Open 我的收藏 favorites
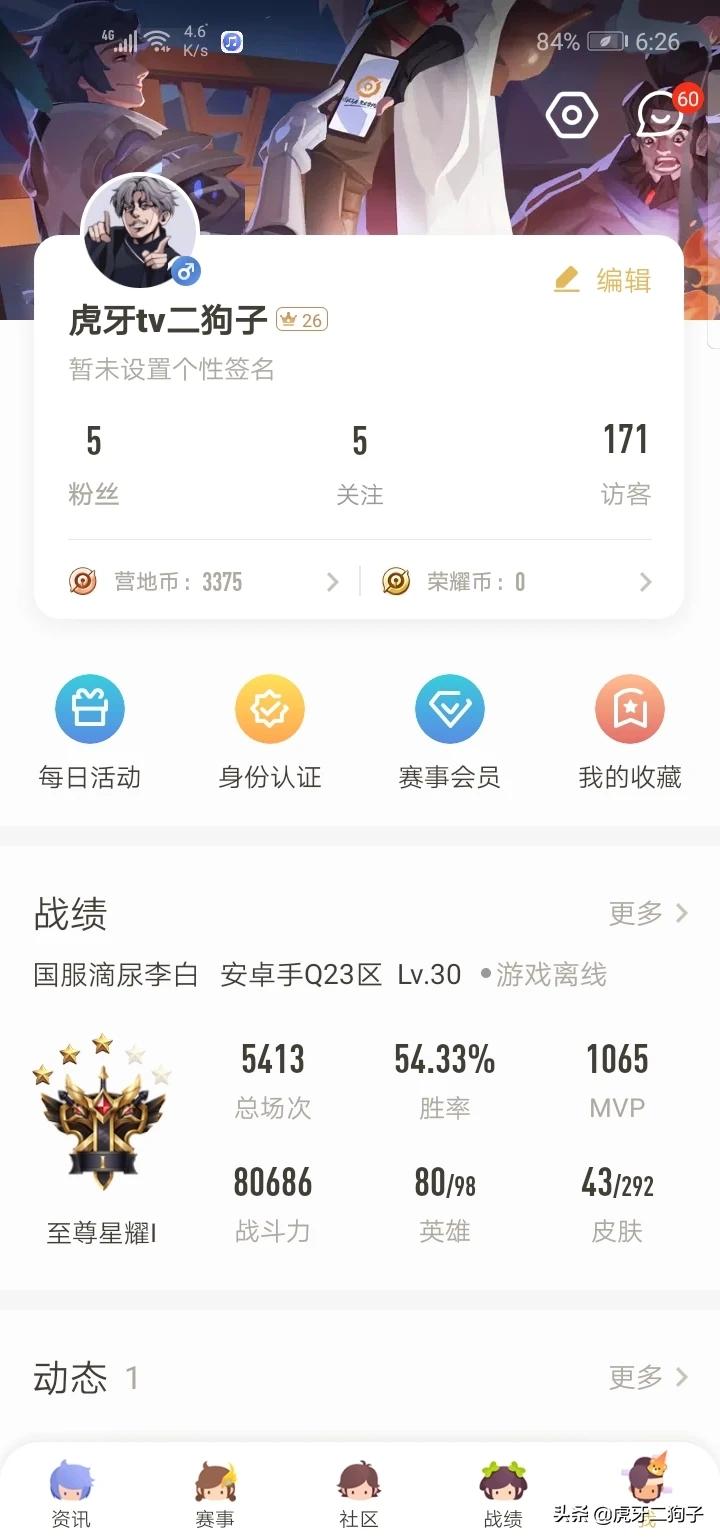 [x=630, y=732]
